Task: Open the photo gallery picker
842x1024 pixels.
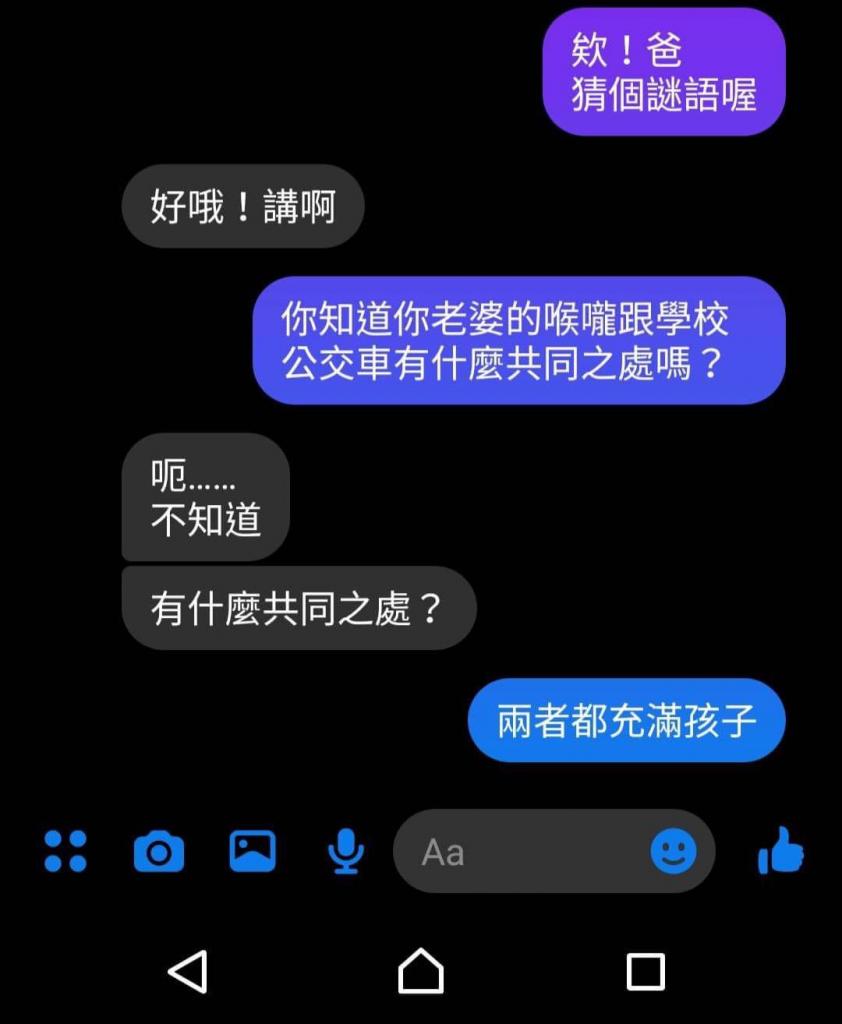Action: (252, 851)
